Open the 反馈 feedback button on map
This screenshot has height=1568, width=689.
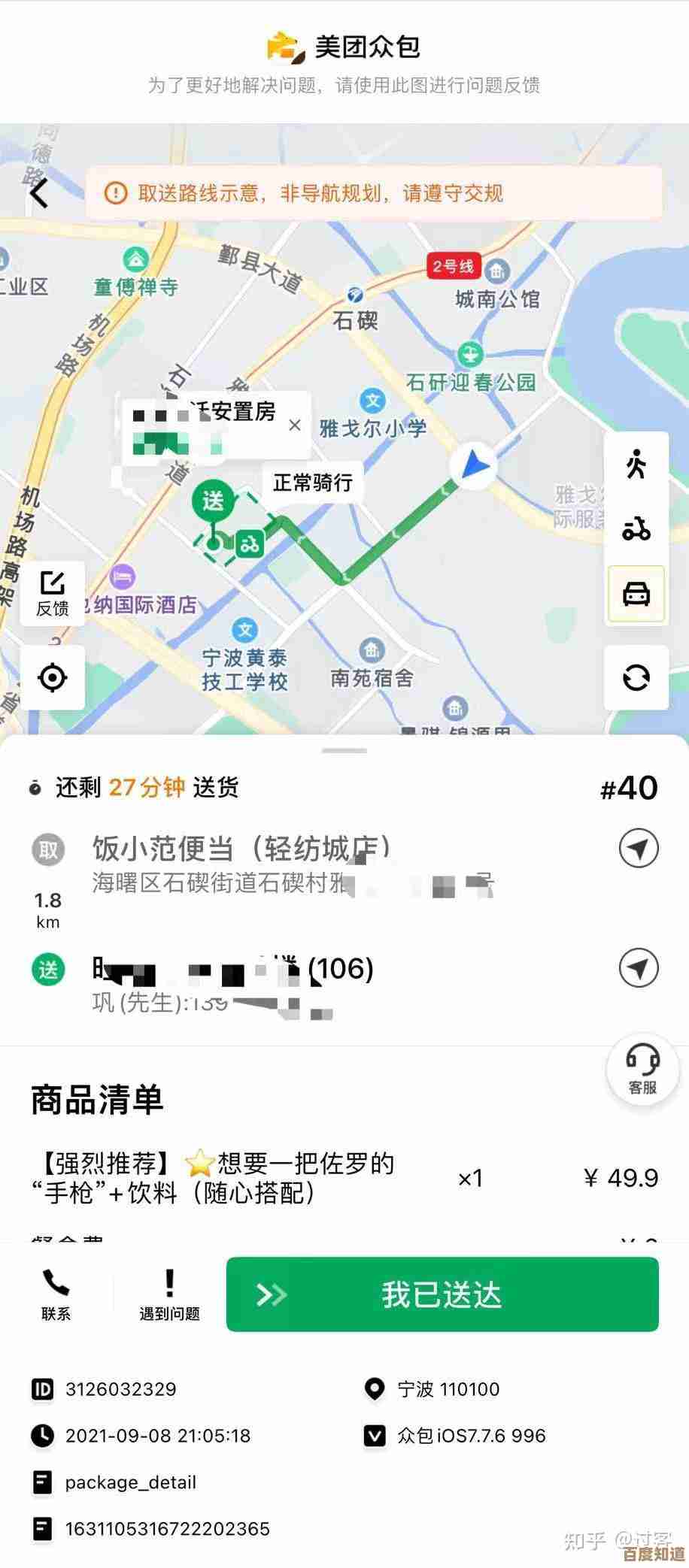[x=53, y=593]
